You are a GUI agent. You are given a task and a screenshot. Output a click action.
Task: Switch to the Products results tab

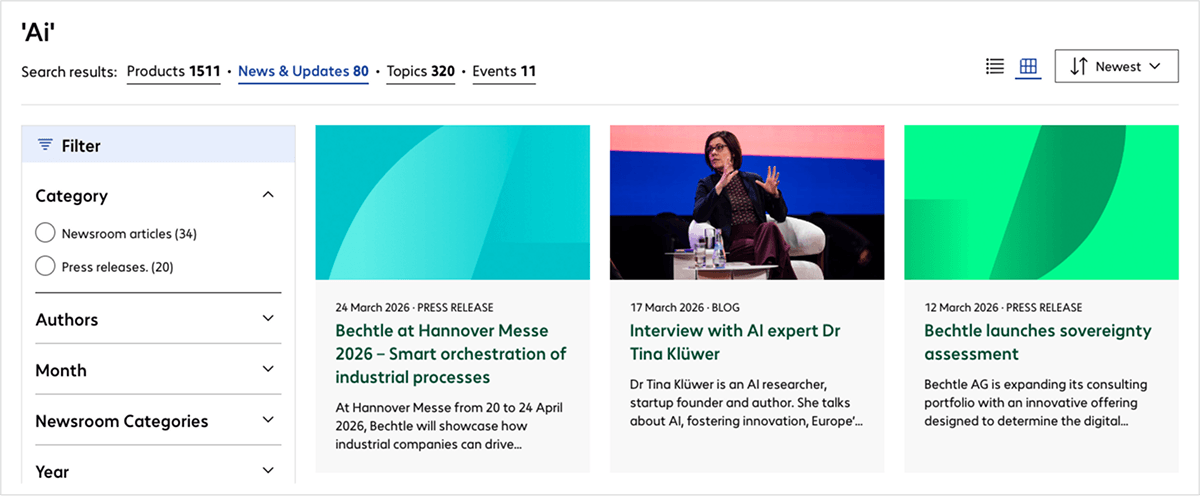(173, 72)
